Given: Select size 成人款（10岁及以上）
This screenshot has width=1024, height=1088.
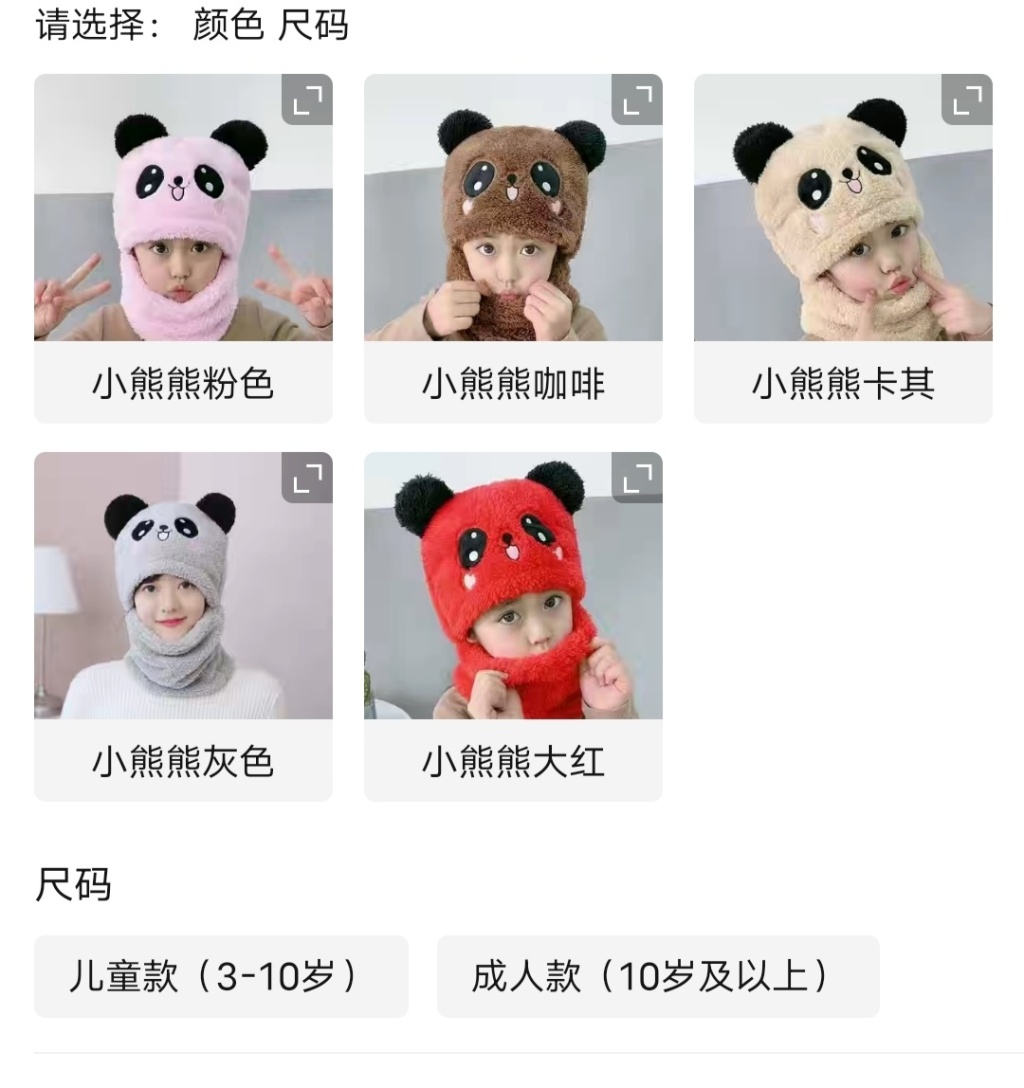Looking at the screenshot, I should coord(658,976).
